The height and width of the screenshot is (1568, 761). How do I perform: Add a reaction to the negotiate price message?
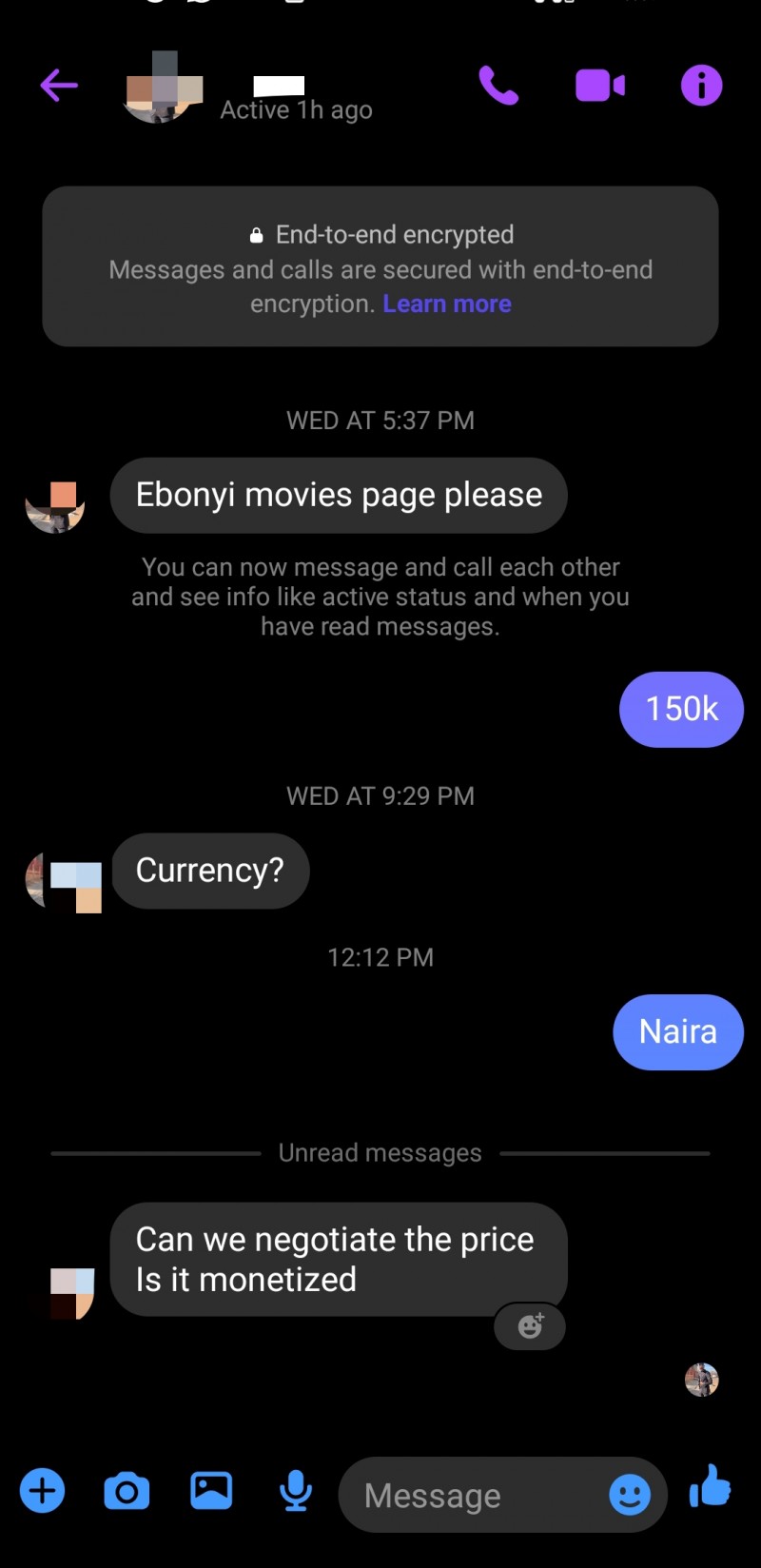[x=530, y=1326]
